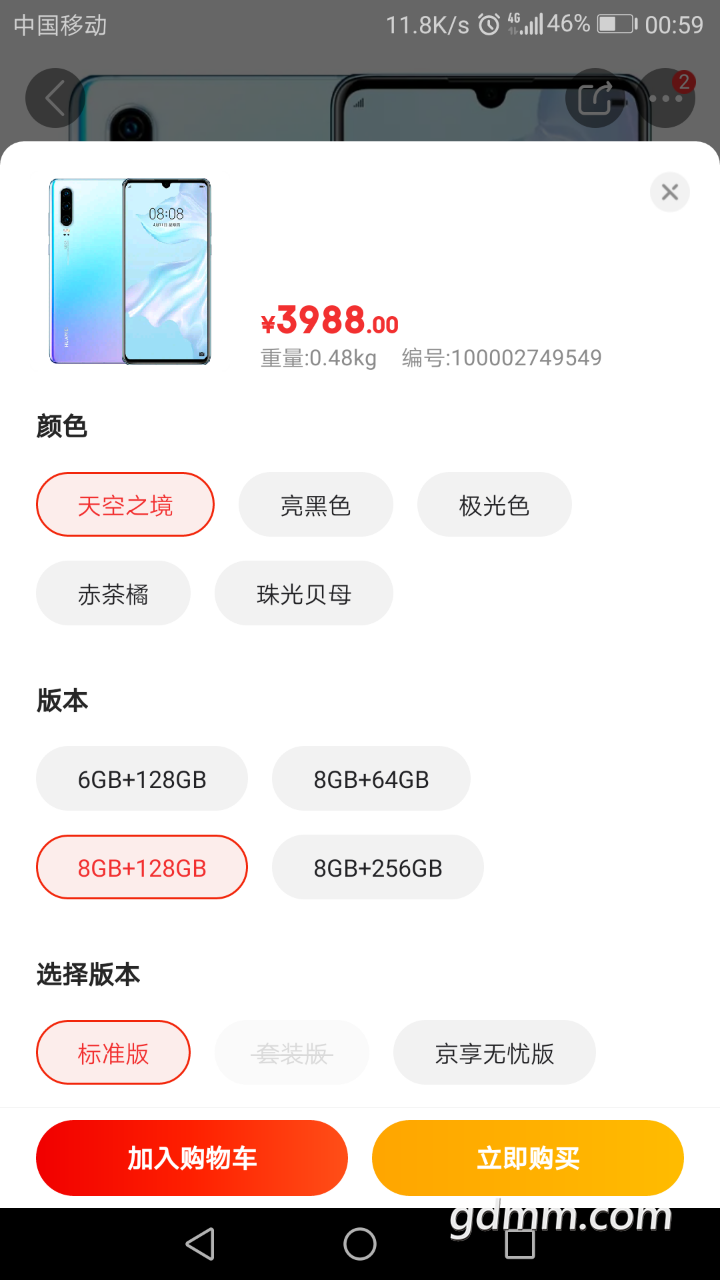Choose the 极光色 color
This screenshot has height=1280, width=720.
pyautogui.click(x=494, y=505)
